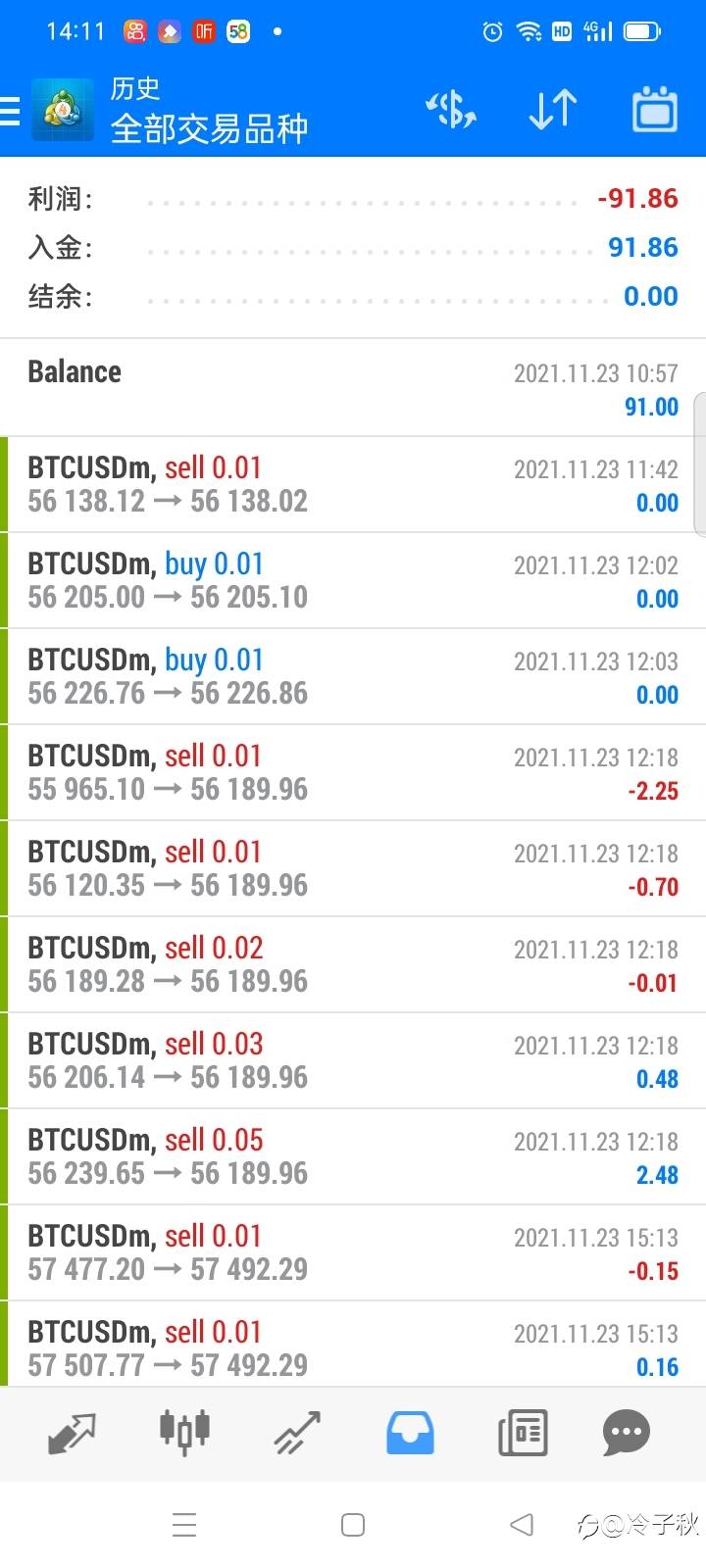Open the chat messages tab
This screenshot has height=1568, width=706.
[x=627, y=1433]
